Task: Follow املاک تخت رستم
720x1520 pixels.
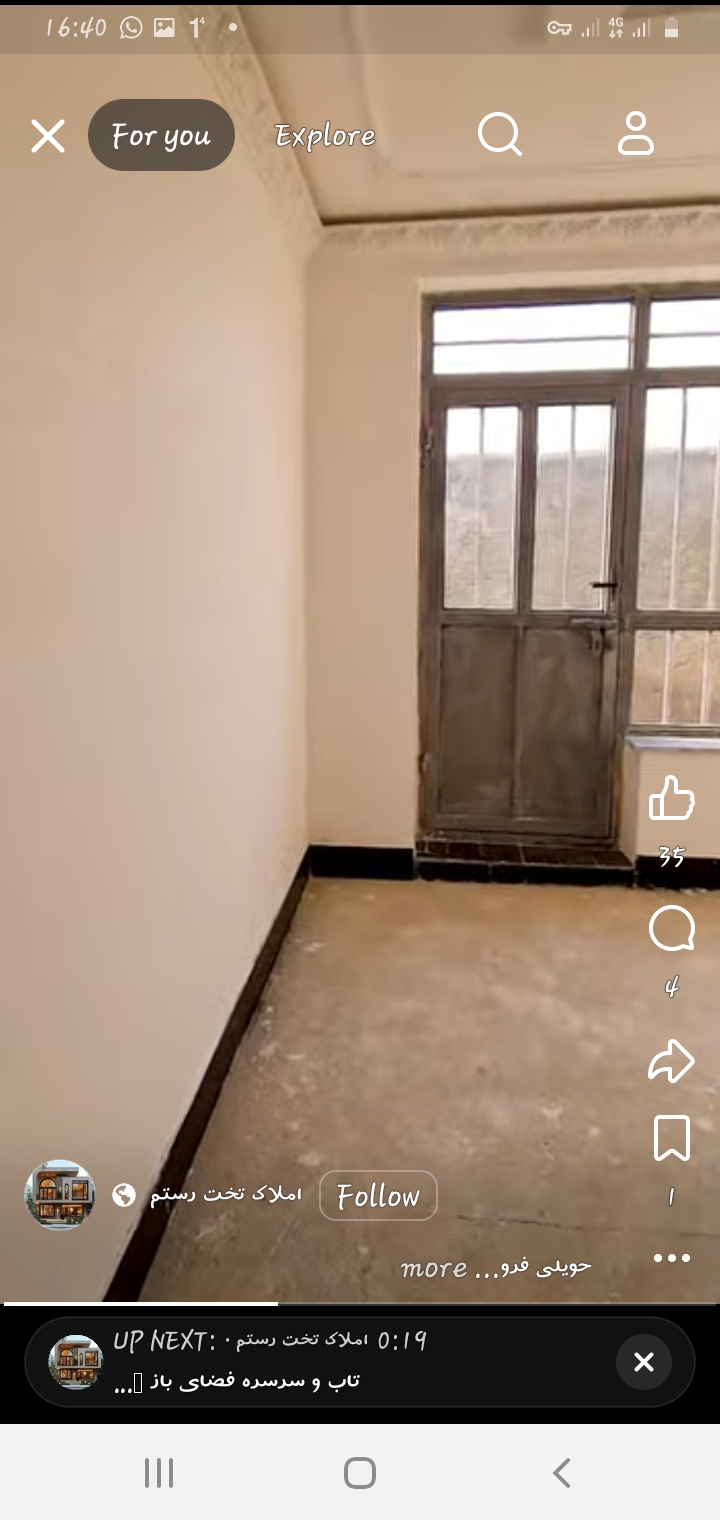Action: 378,1196
